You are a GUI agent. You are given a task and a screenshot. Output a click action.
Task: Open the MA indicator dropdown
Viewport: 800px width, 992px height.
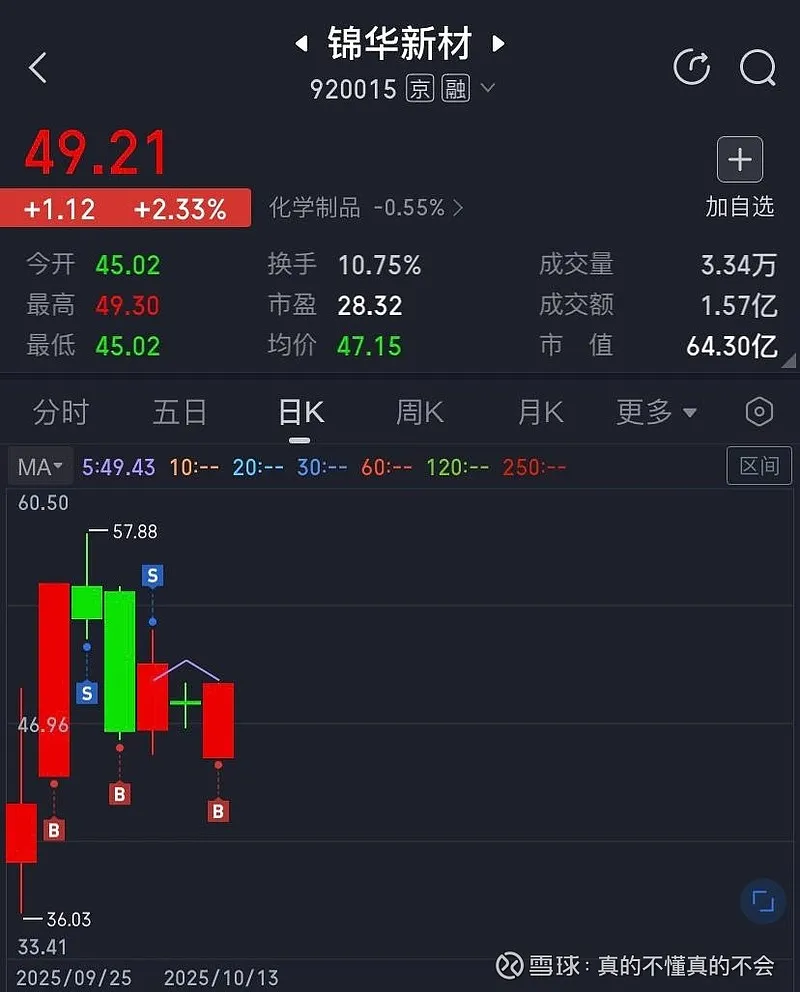[40, 467]
